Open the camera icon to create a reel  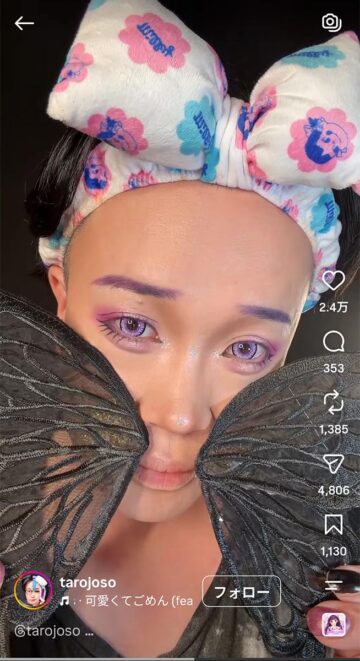coord(331,22)
